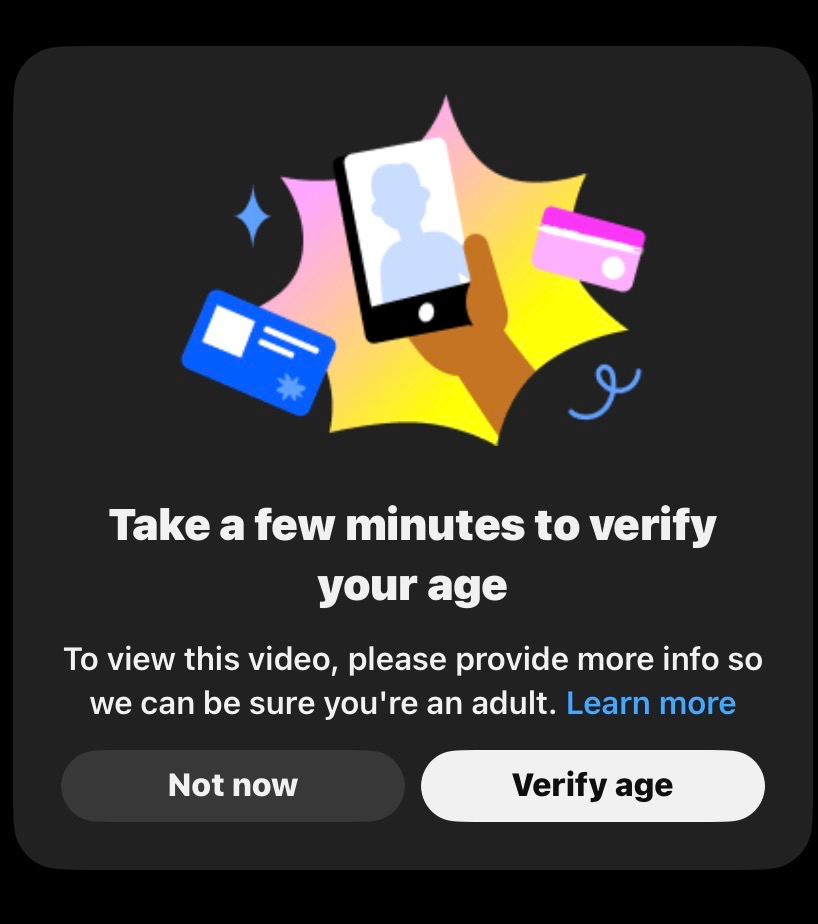Tap the Verify age button

[592, 786]
